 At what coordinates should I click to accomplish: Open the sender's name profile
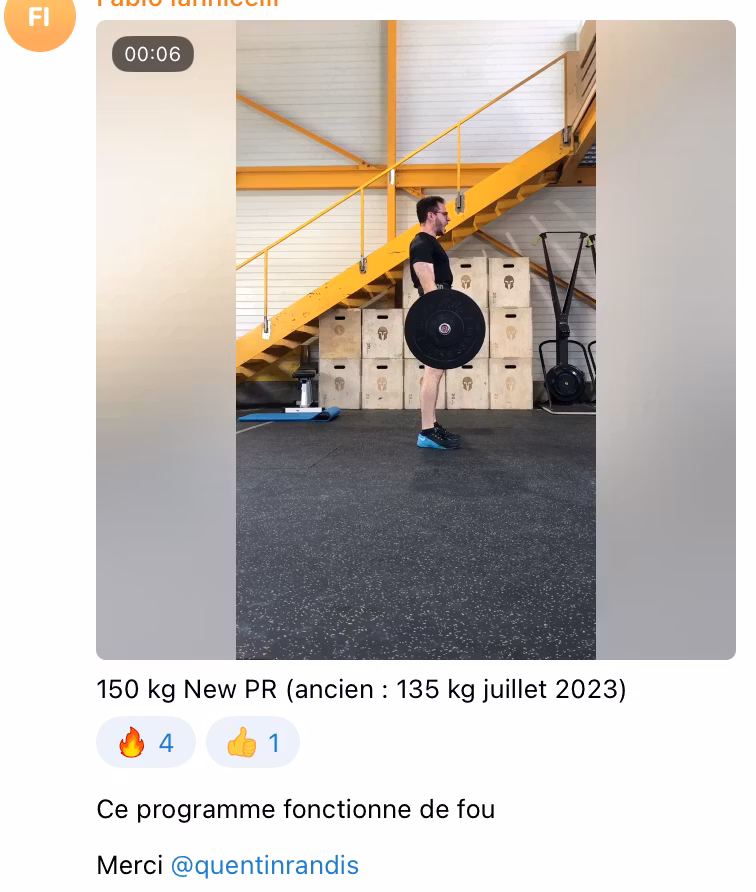[188, 3]
